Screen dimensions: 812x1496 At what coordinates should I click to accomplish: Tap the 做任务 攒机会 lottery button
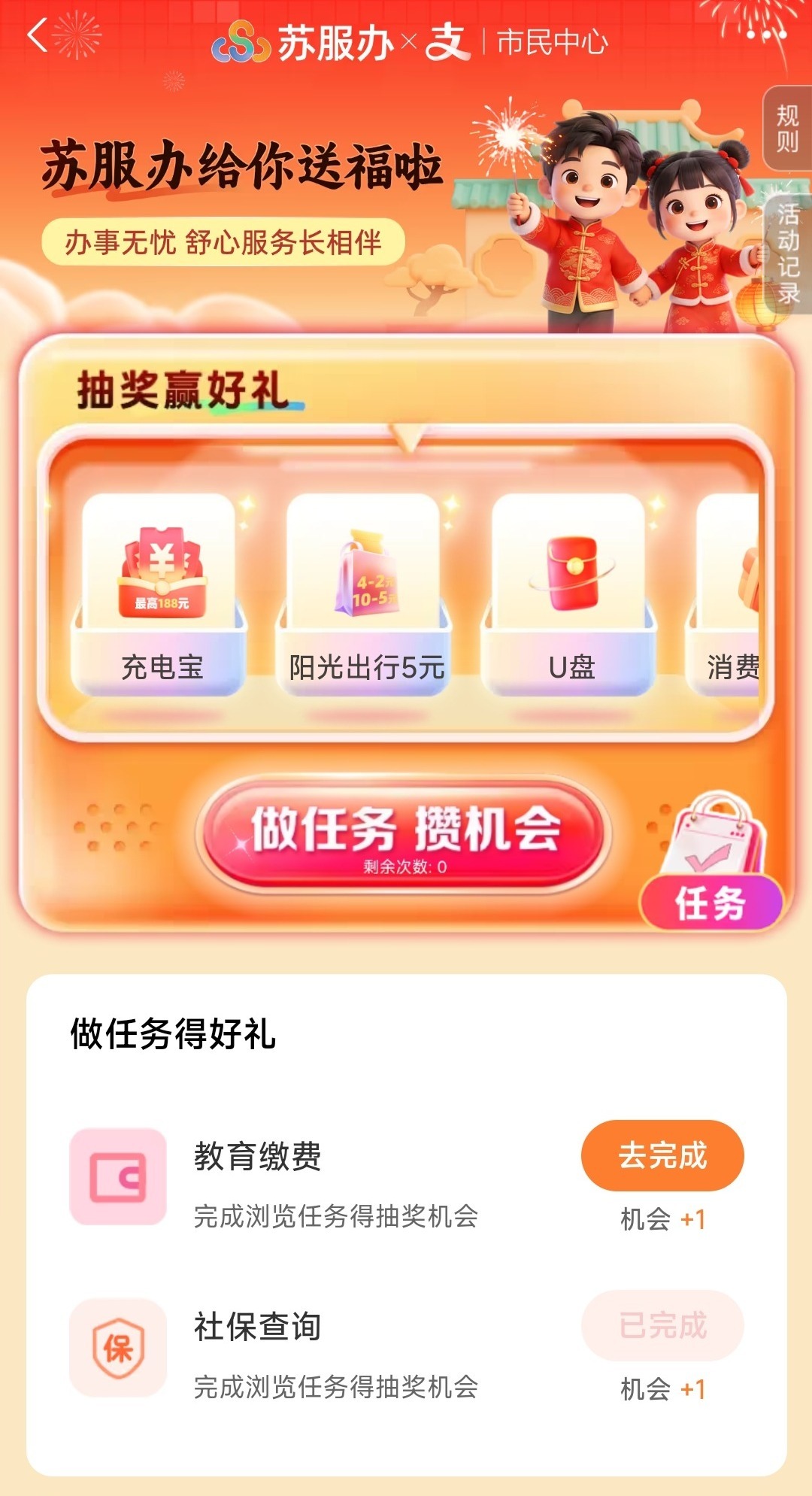(404, 836)
